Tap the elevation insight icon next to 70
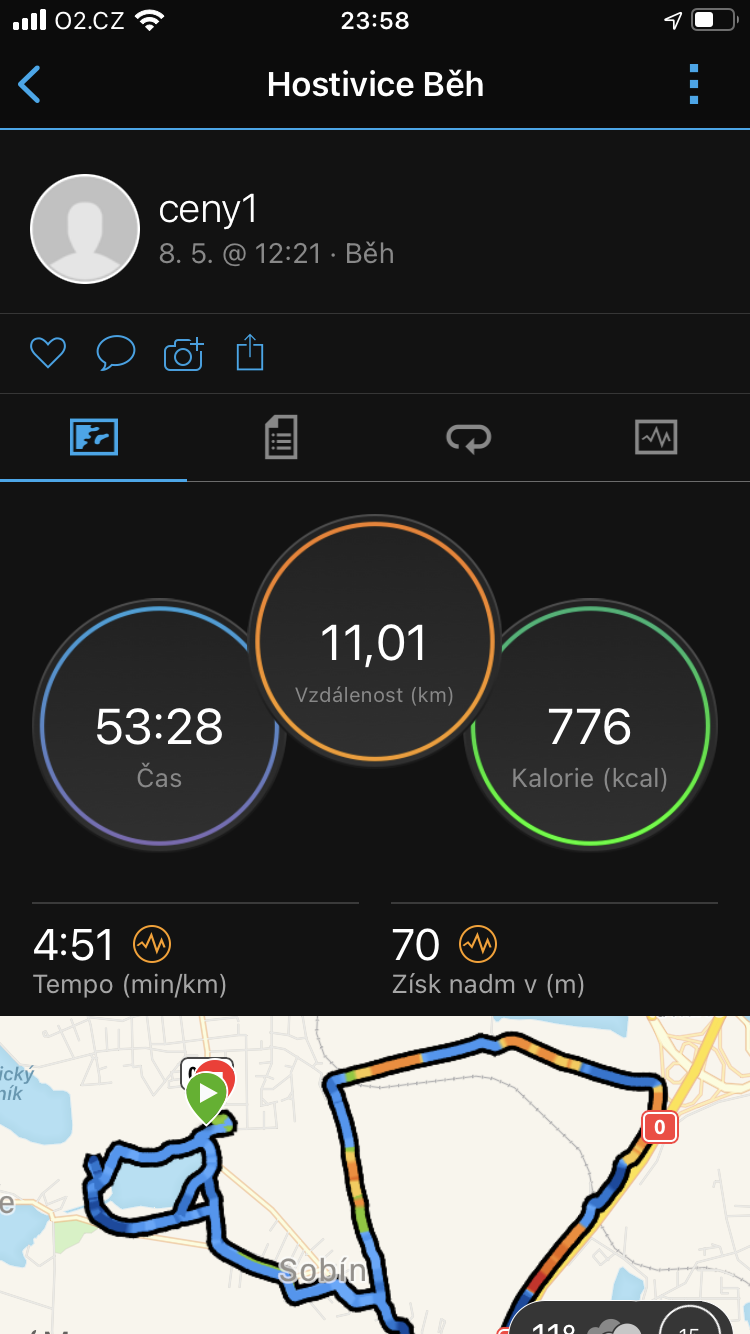 pyautogui.click(x=478, y=943)
